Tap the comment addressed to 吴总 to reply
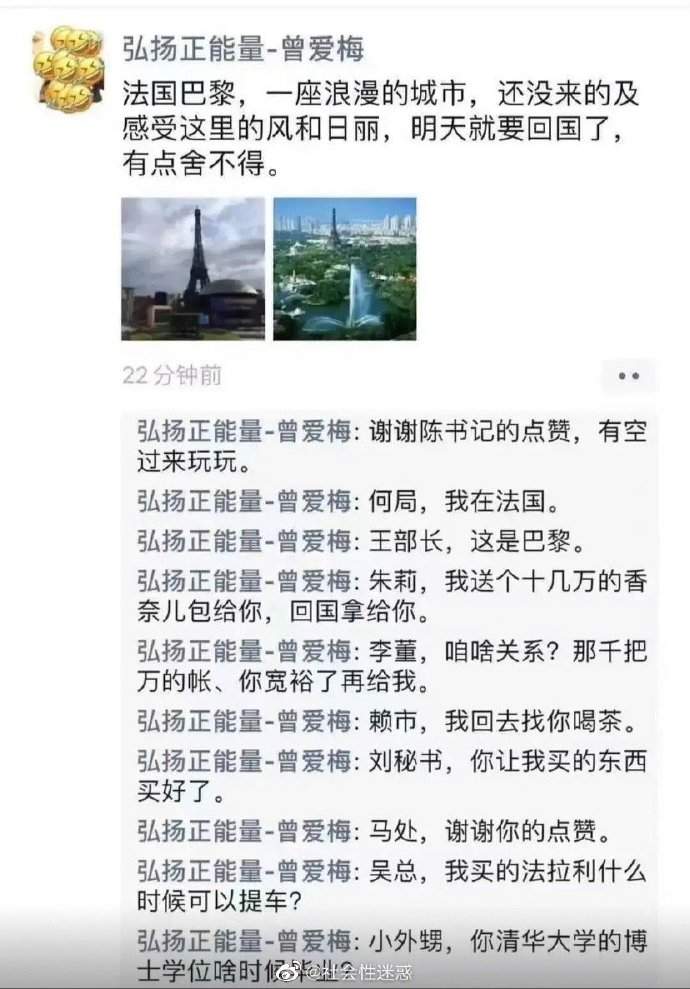690x989 pixels. tap(392, 885)
